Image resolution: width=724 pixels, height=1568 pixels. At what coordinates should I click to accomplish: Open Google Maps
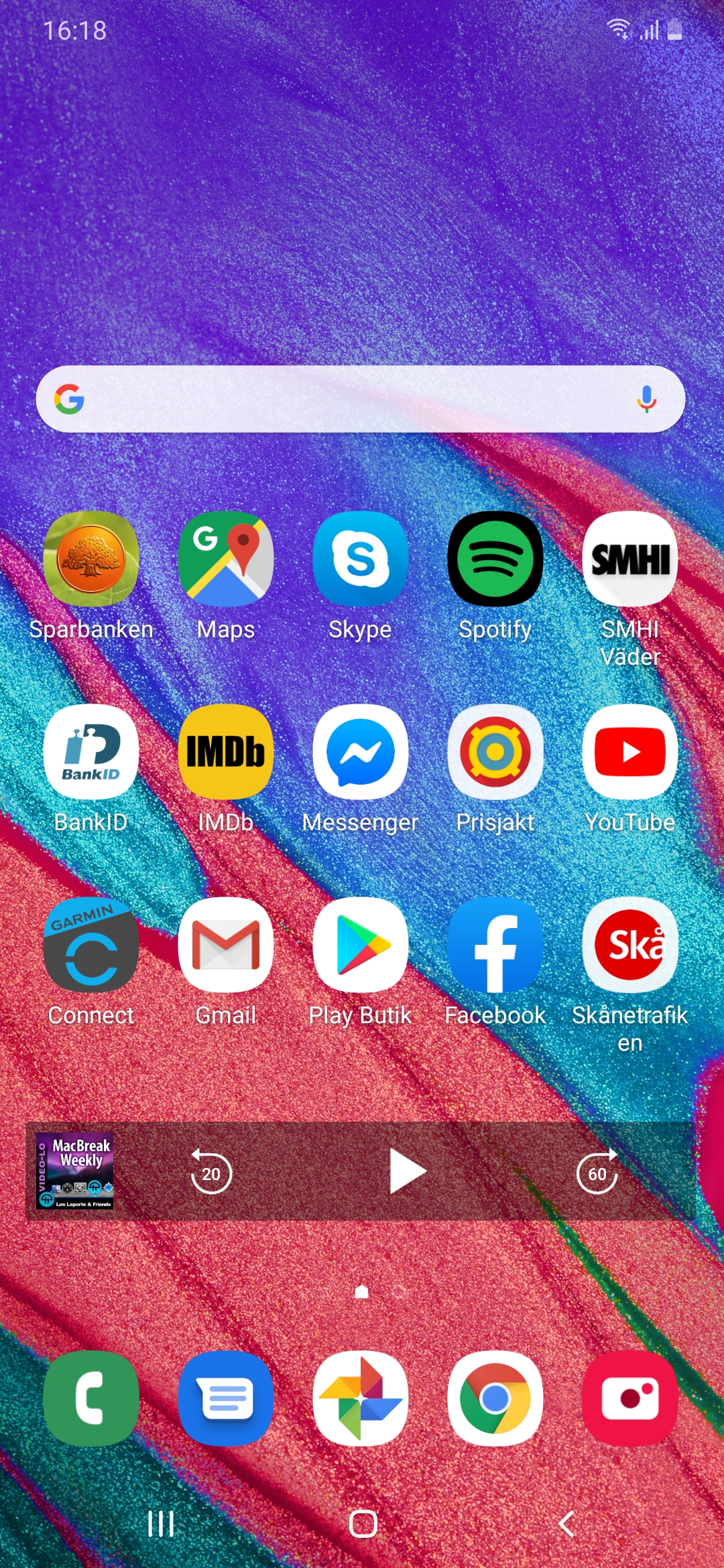click(x=226, y=559)
